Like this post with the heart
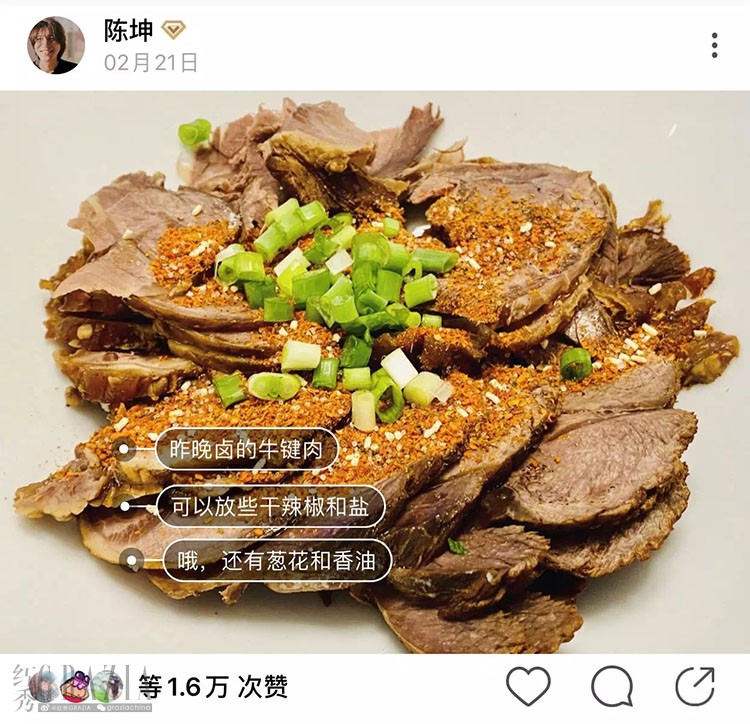Viewport: 750px width, 724px height. pos(528,686)
